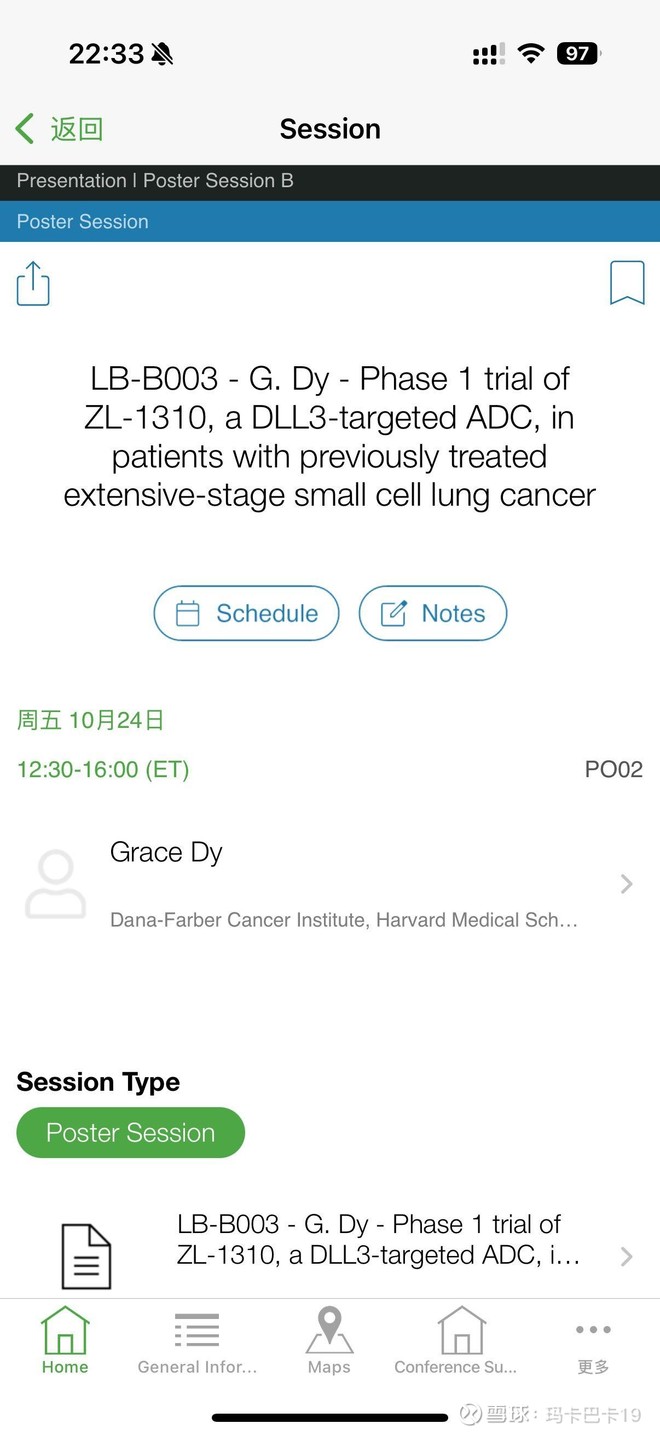
Task: Share this poster session
Action: 33,283
